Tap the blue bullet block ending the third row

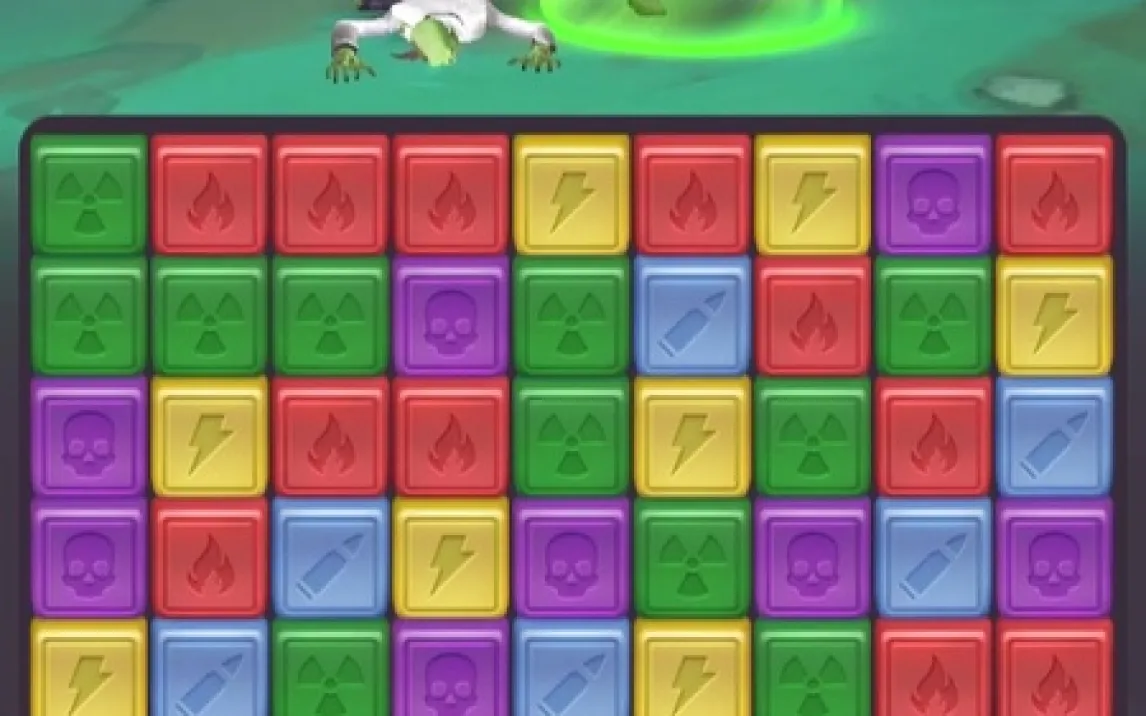1054,437
